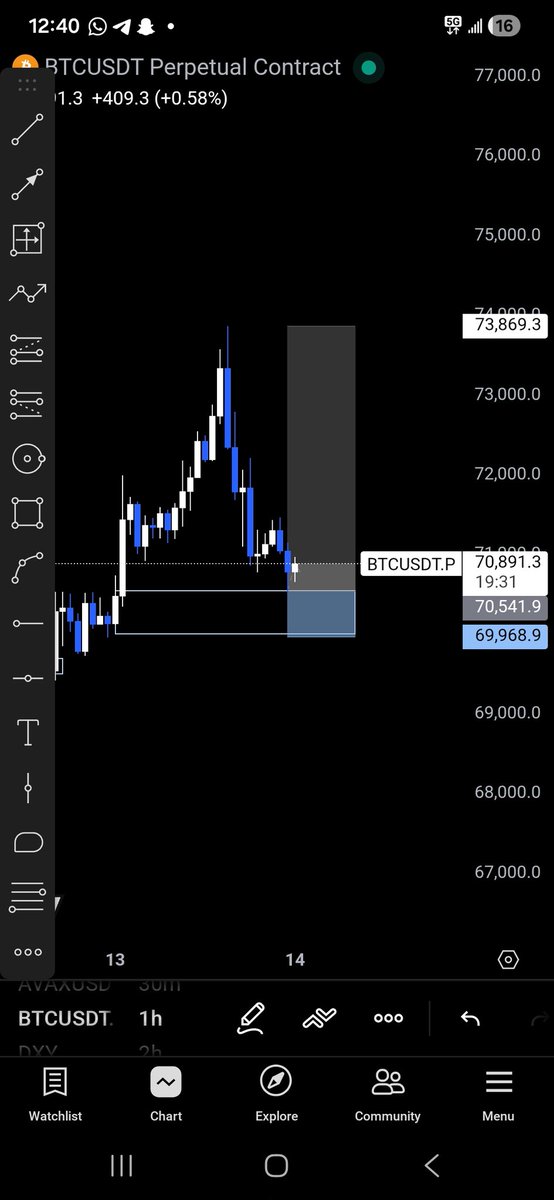Change the 1h timeframe

click(x=150, y=1018)
